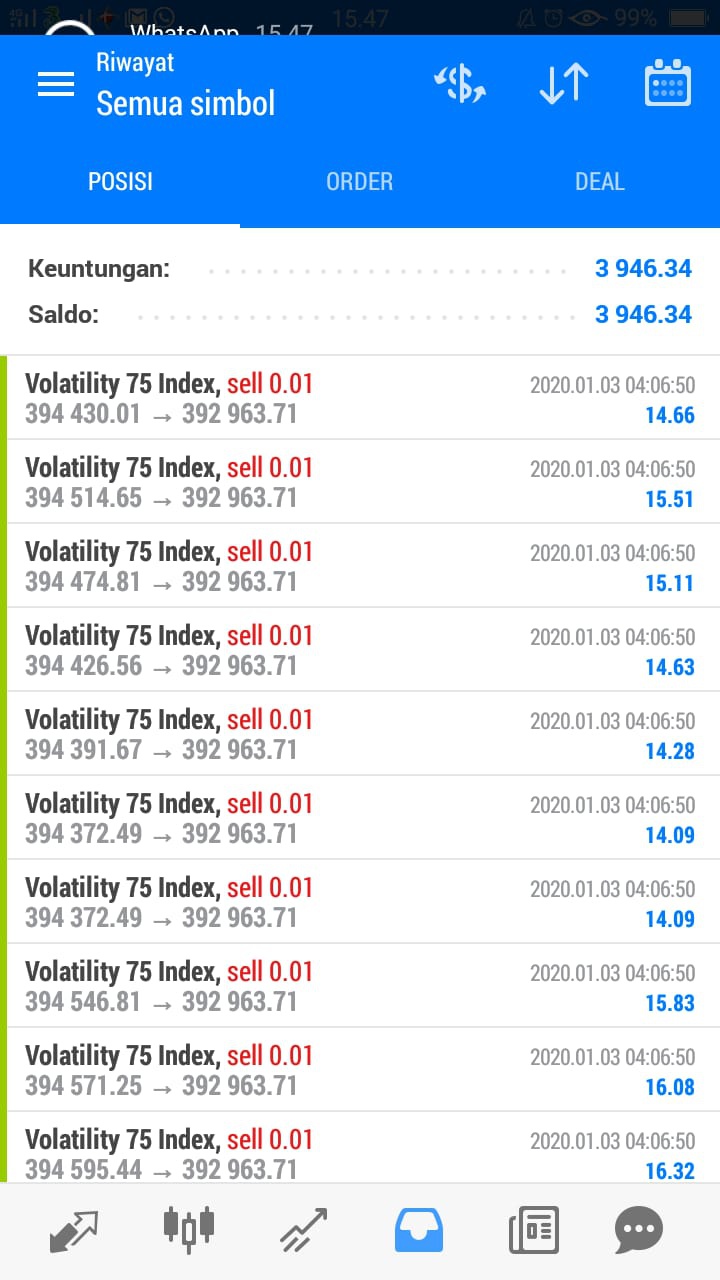Image resolution: width=720 pixels, height=1280 pixels.
Task: Switch to the DEAL tab
Action: [x=600, y=182]
